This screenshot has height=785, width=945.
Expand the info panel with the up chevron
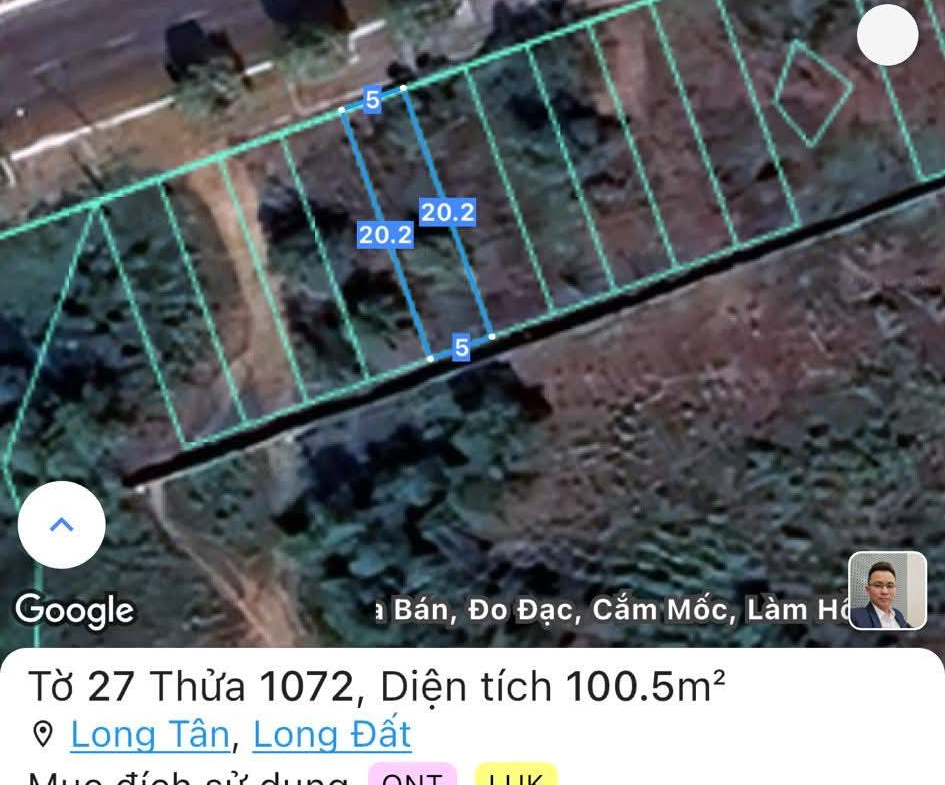(62, 525)
